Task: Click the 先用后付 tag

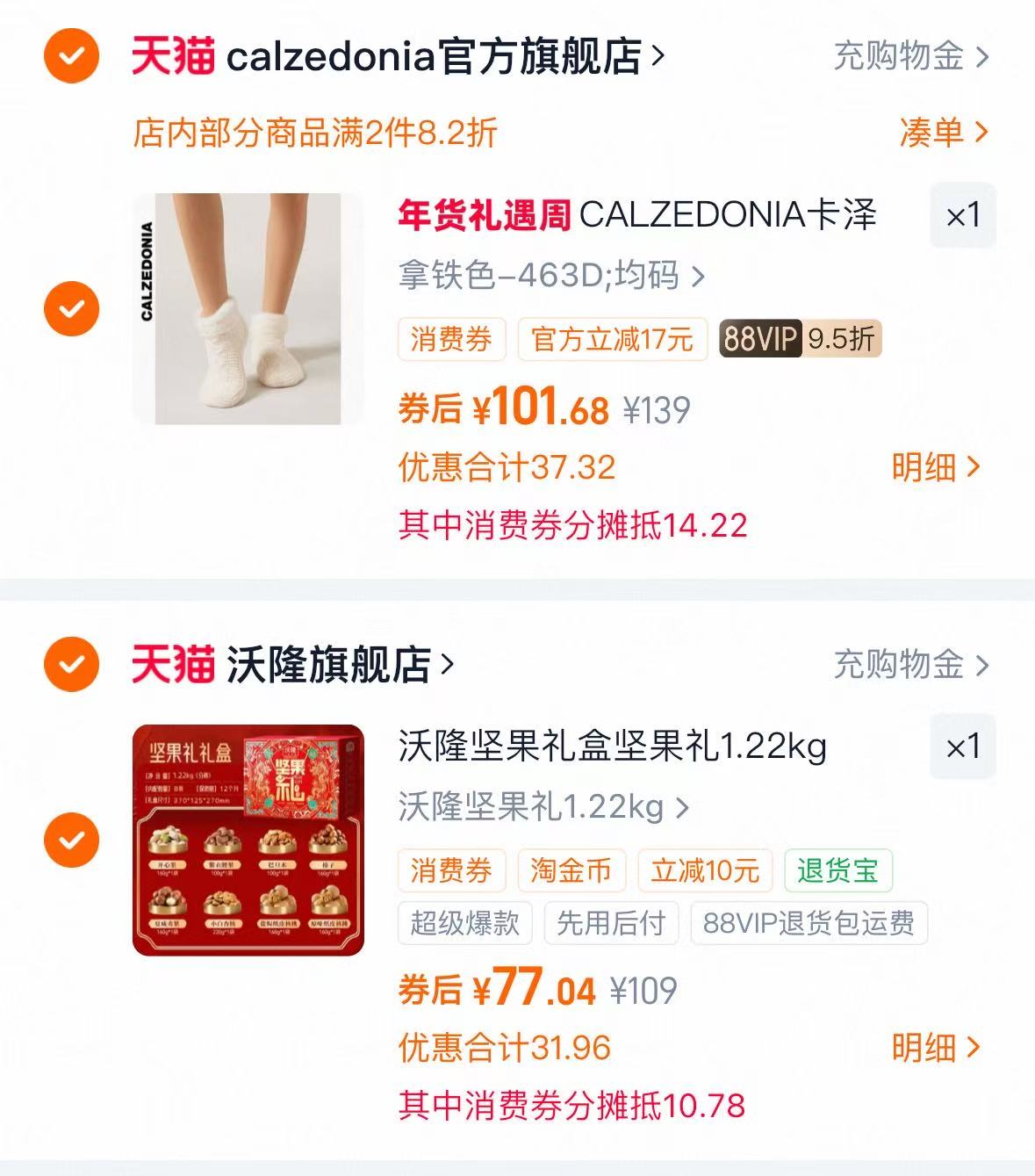Action: 612,923
